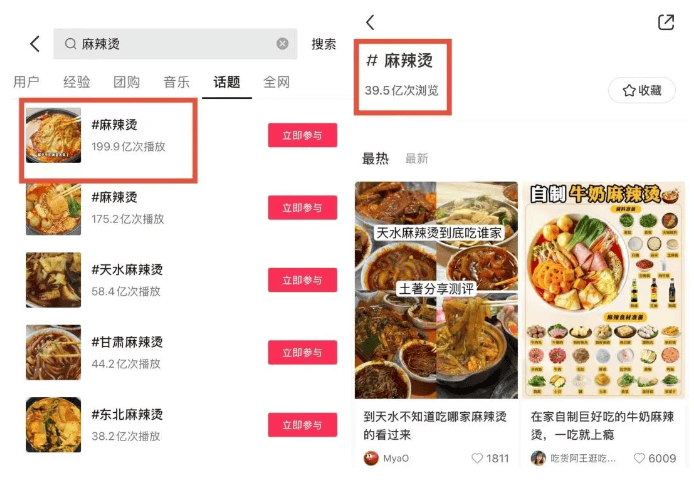Clear the 麻辣烫 text in the search box

coord(282,44)
